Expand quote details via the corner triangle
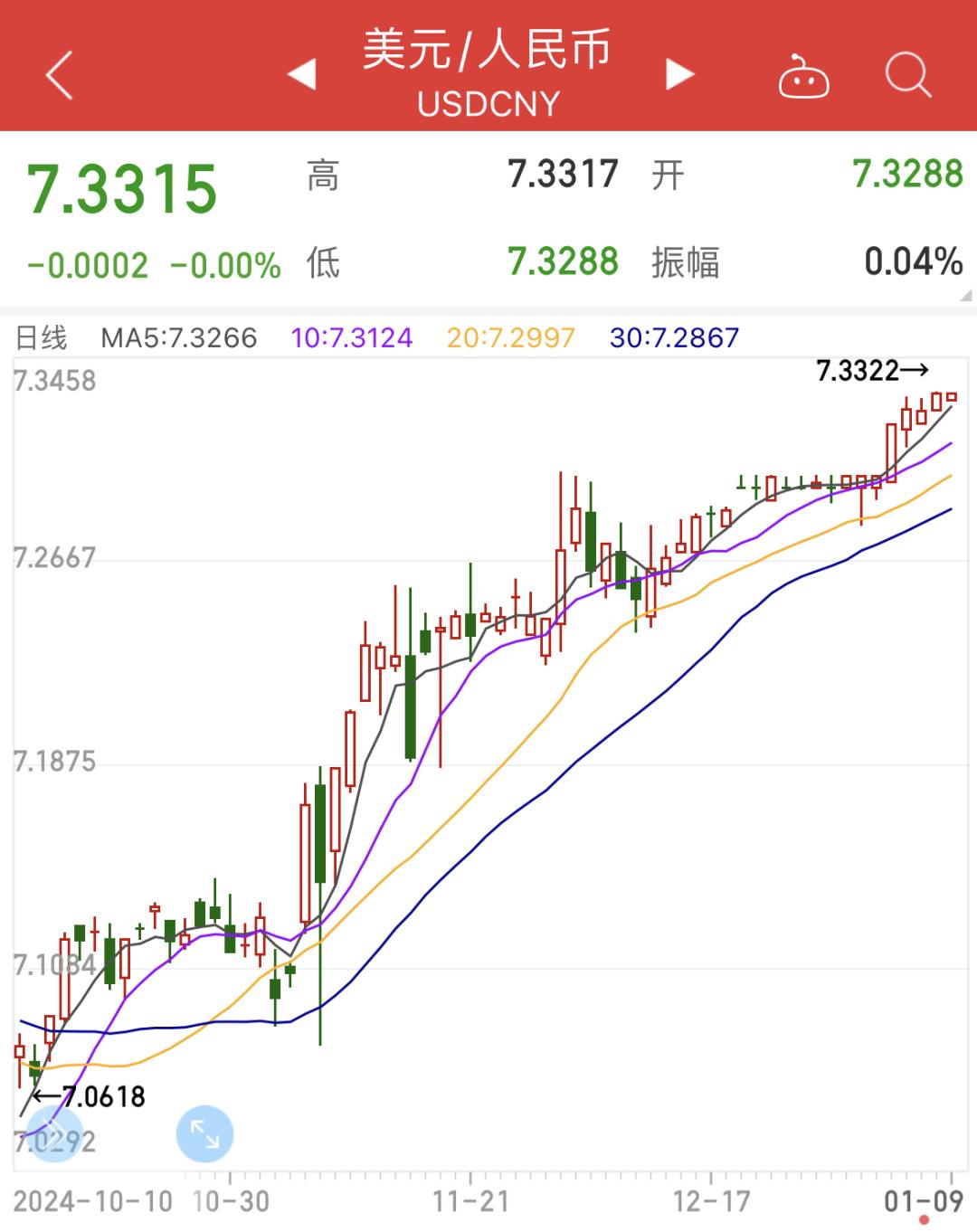The height and width of the screenshot is (1232, 977). click(966, 296)
